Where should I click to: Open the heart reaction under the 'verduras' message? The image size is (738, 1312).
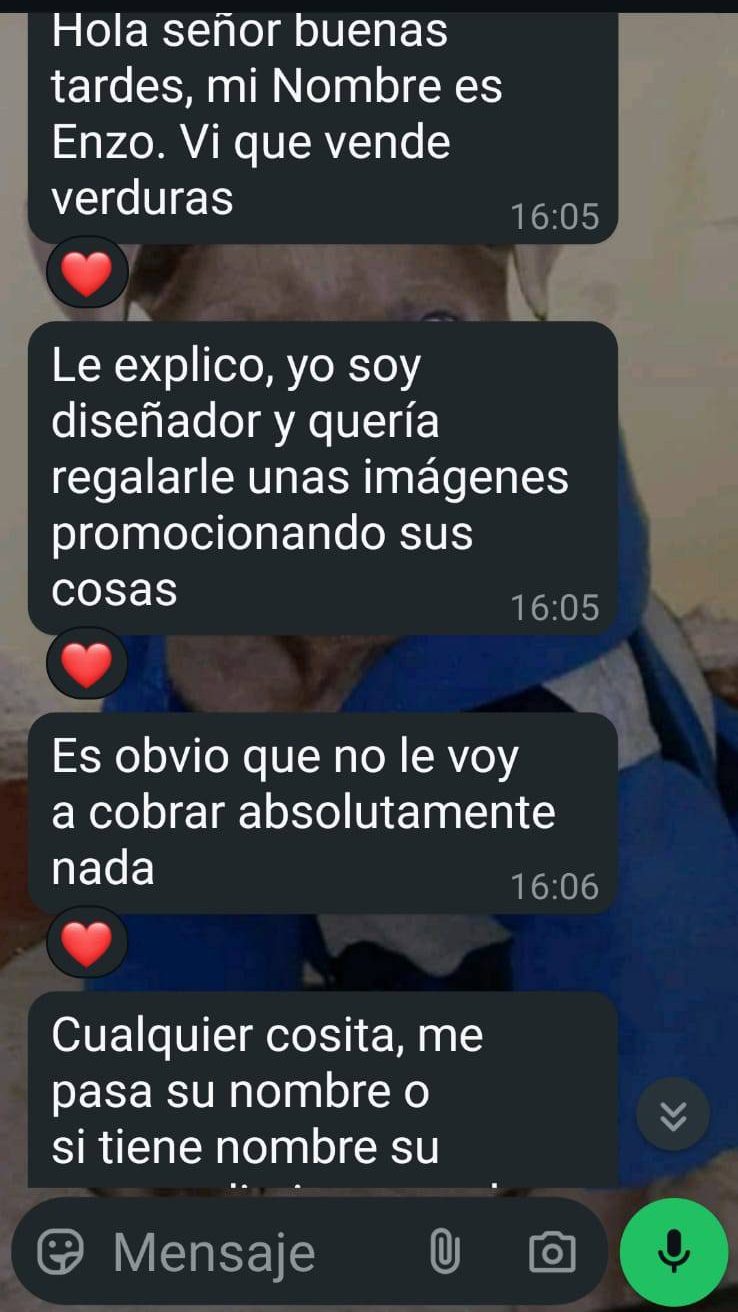(x=87, y=272)
